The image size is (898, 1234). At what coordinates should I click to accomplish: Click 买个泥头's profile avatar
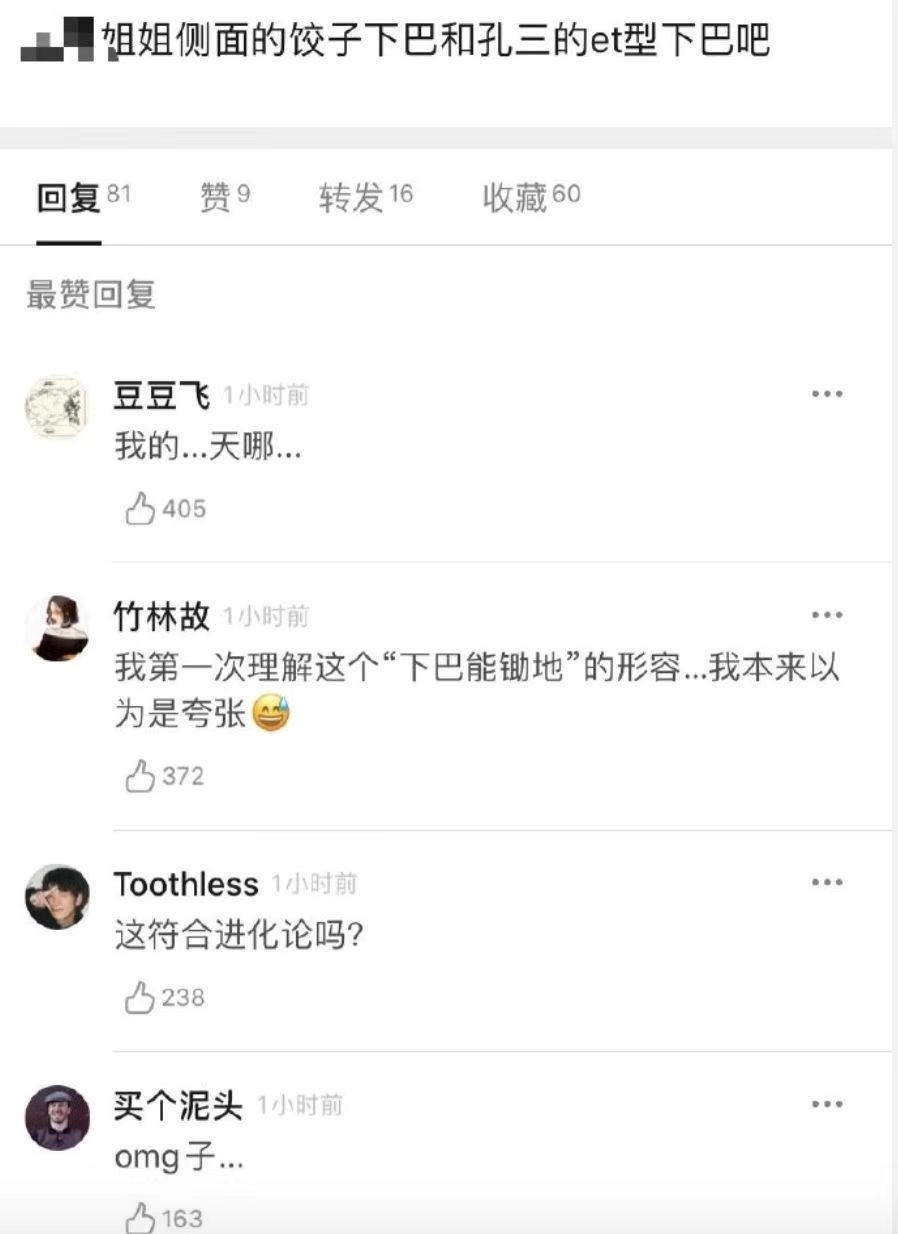57,1110
